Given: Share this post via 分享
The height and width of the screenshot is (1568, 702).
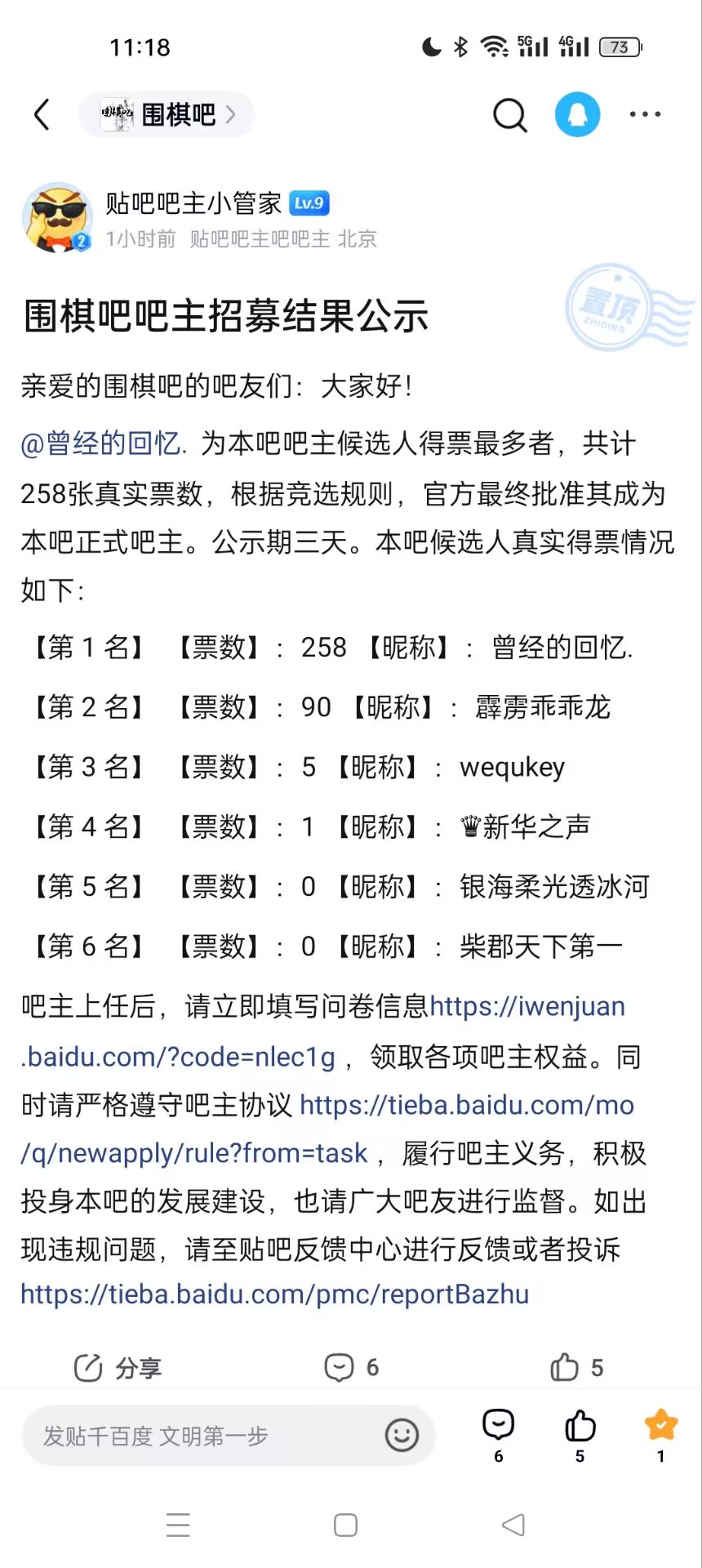Looking at the screenshot, I should [x=118, y=1368].
